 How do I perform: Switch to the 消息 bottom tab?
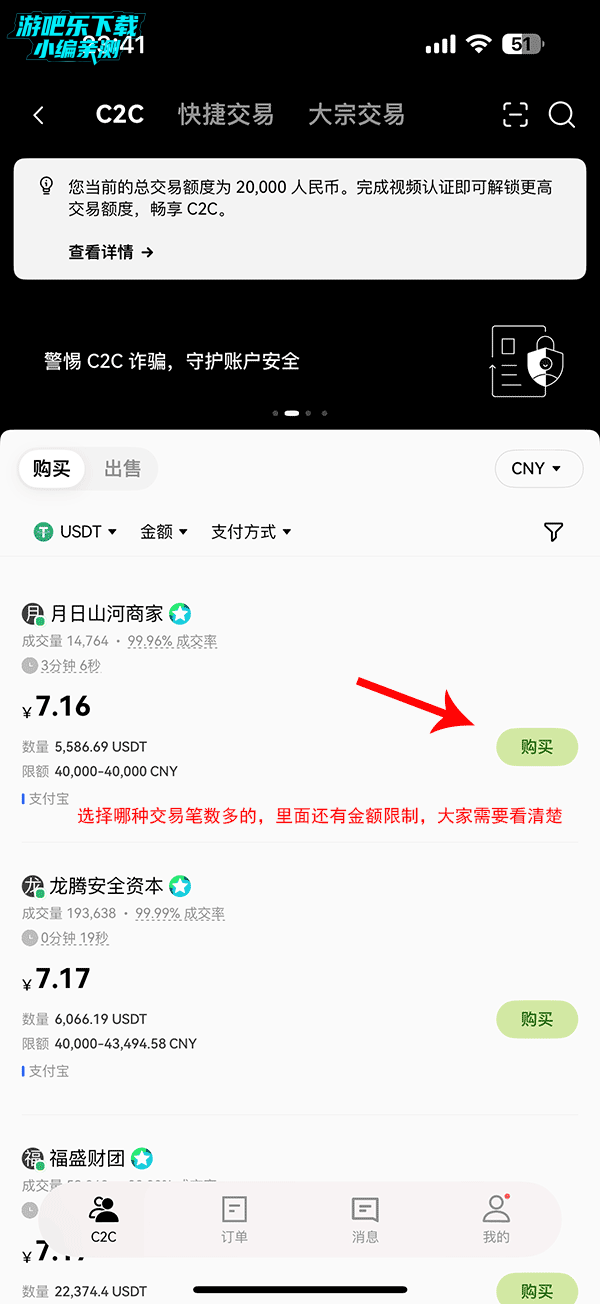365,1219
